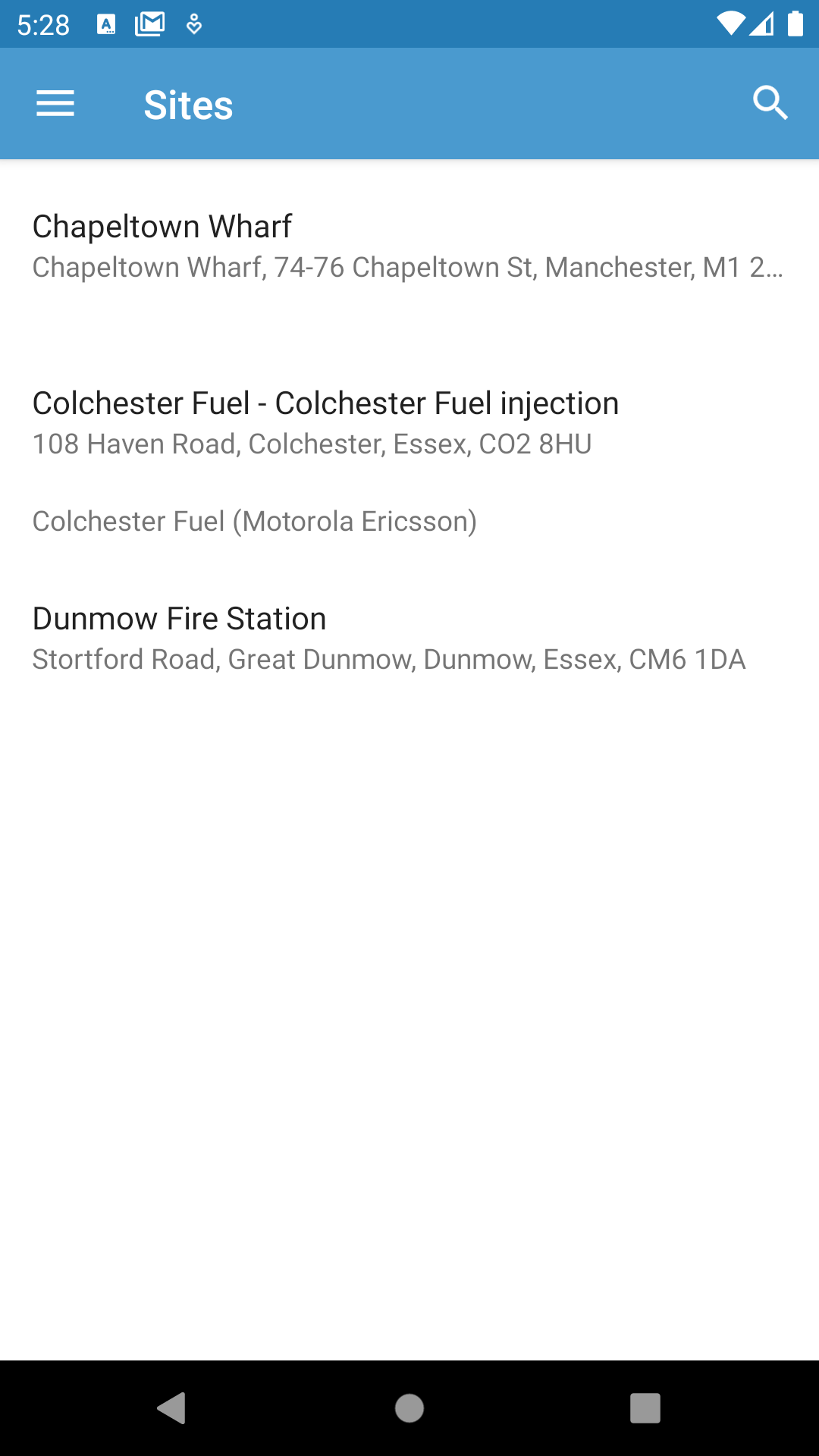The image size is (819, 1456).
Task: Open the hamburger navigation drawer menu
Action: tap(55, 104)
